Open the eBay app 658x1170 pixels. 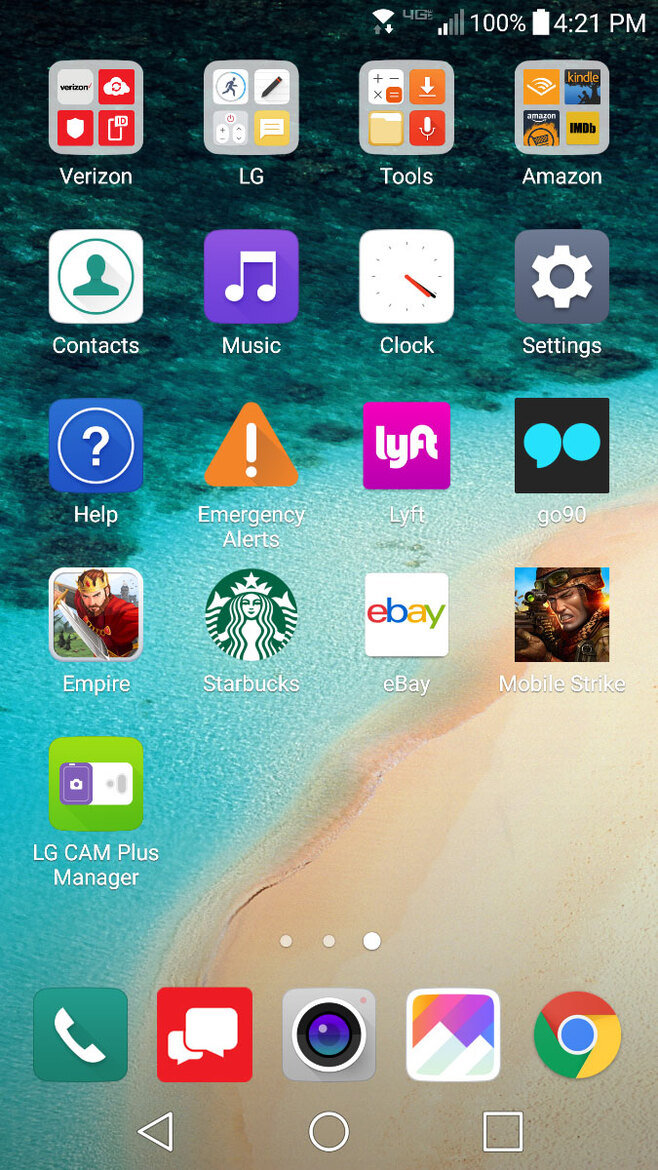[x=406, y=615]
